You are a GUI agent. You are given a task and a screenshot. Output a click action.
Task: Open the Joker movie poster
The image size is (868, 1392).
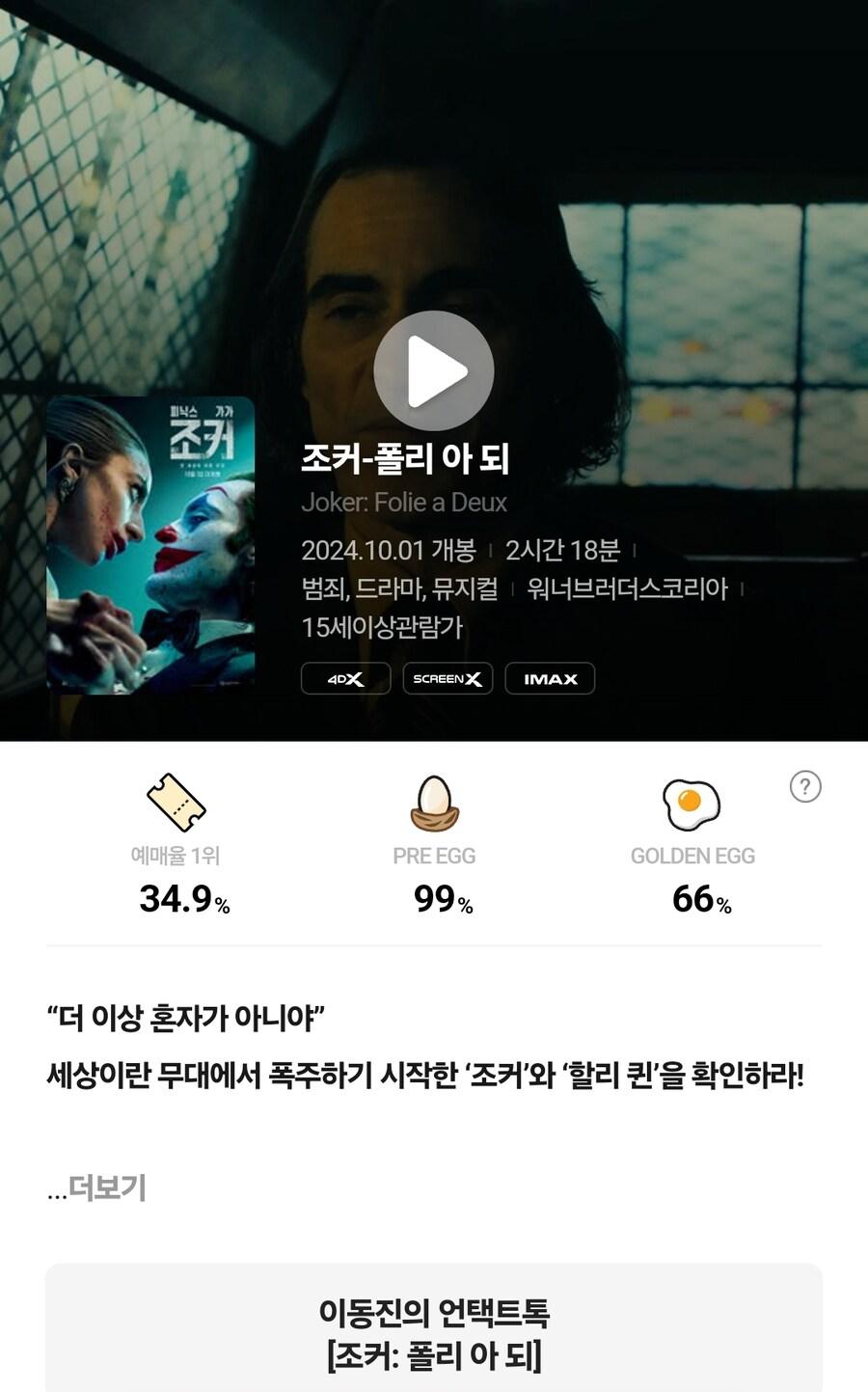(x=150, y=544)
